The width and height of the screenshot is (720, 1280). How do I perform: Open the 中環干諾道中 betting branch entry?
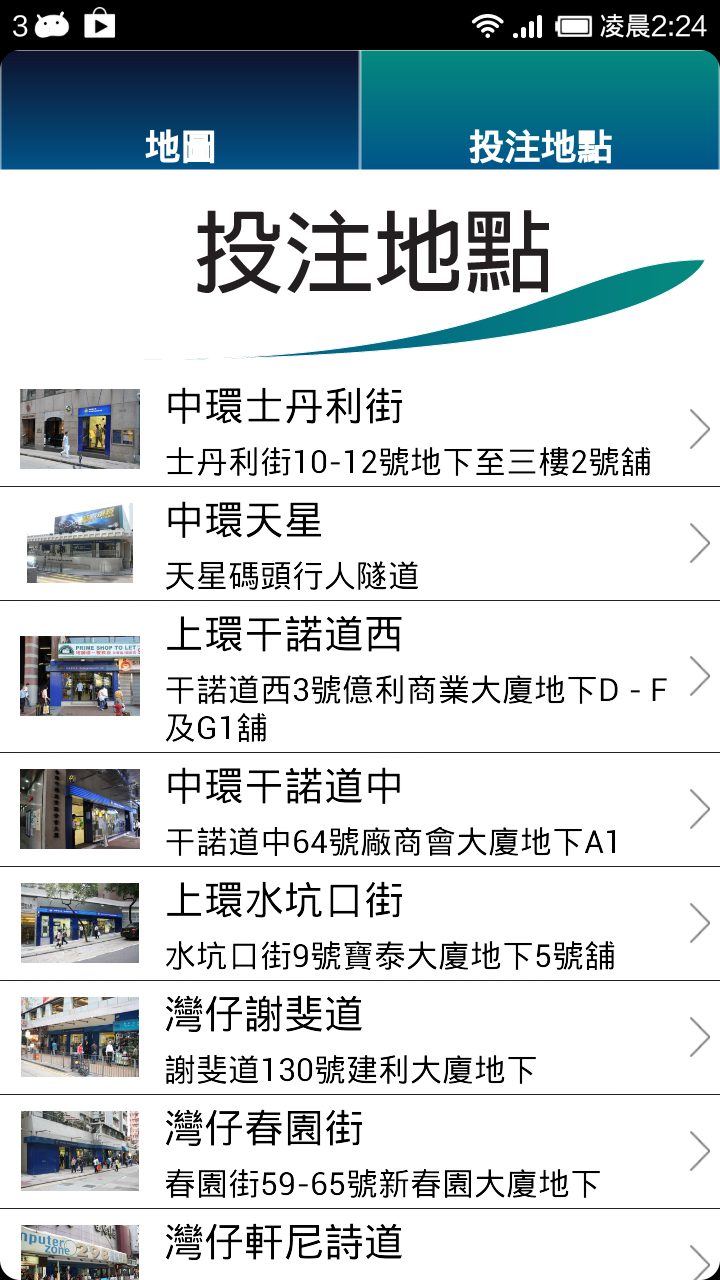pos(360,808)
